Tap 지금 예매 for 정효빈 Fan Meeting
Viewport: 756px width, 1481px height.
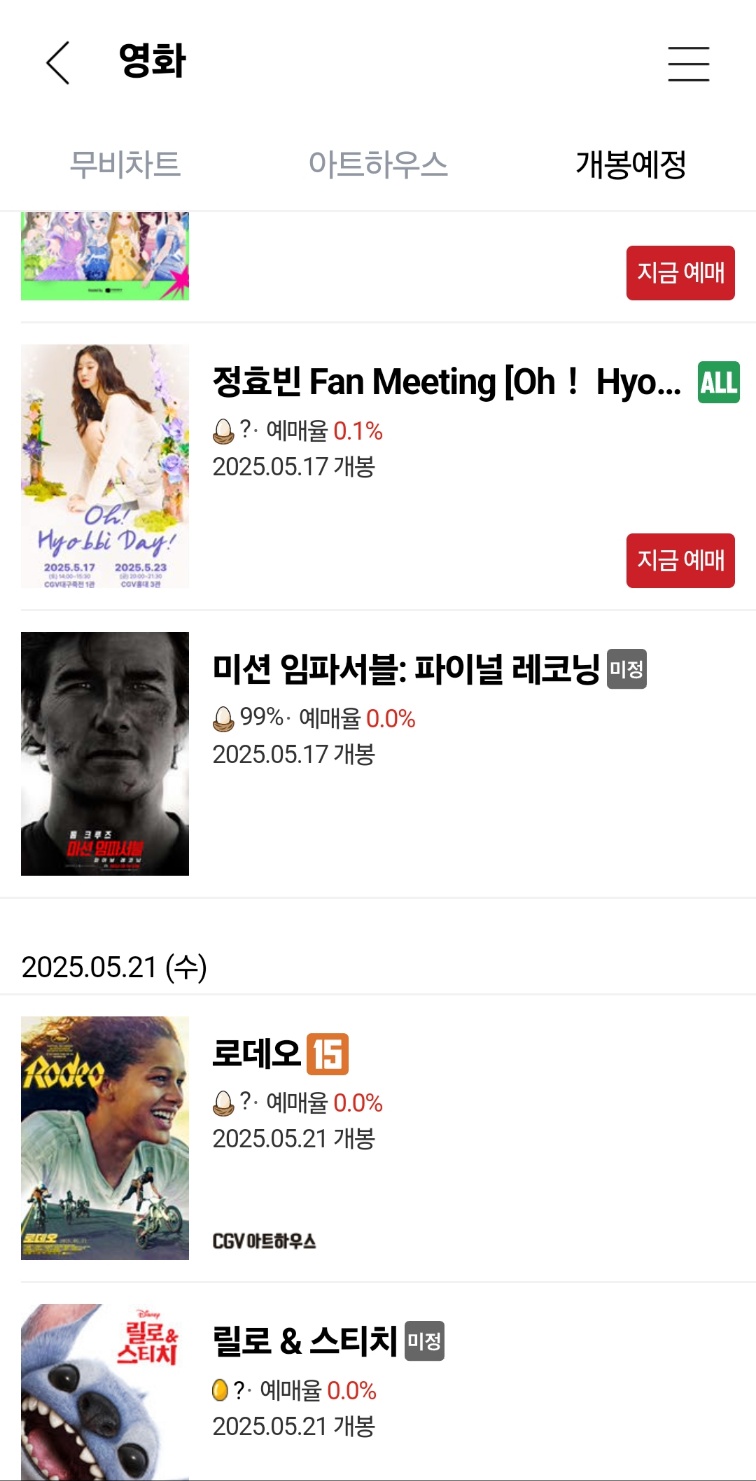click(680, 560)
